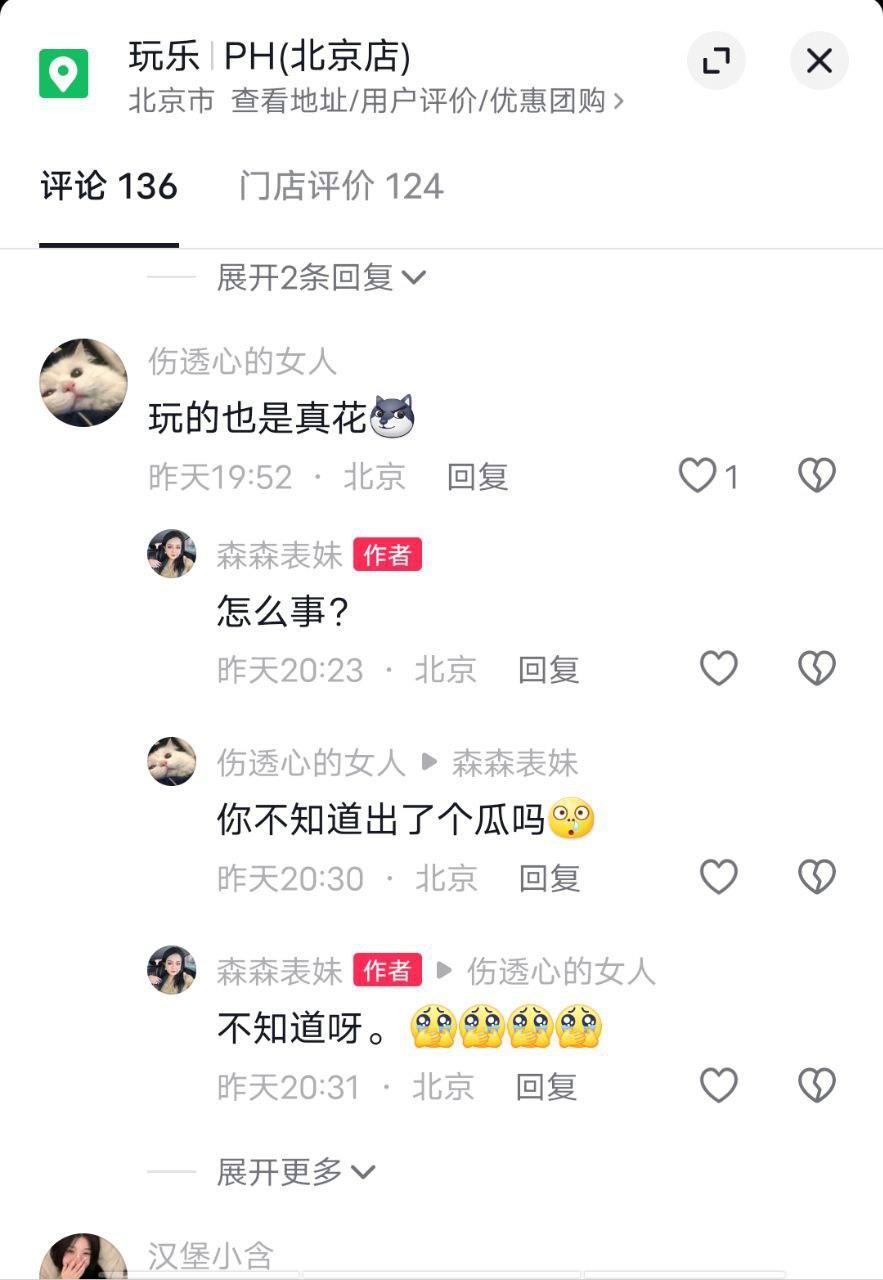Reply to comment 玩的也是真花
The image size is (883, 1280).
click(477, 477)
